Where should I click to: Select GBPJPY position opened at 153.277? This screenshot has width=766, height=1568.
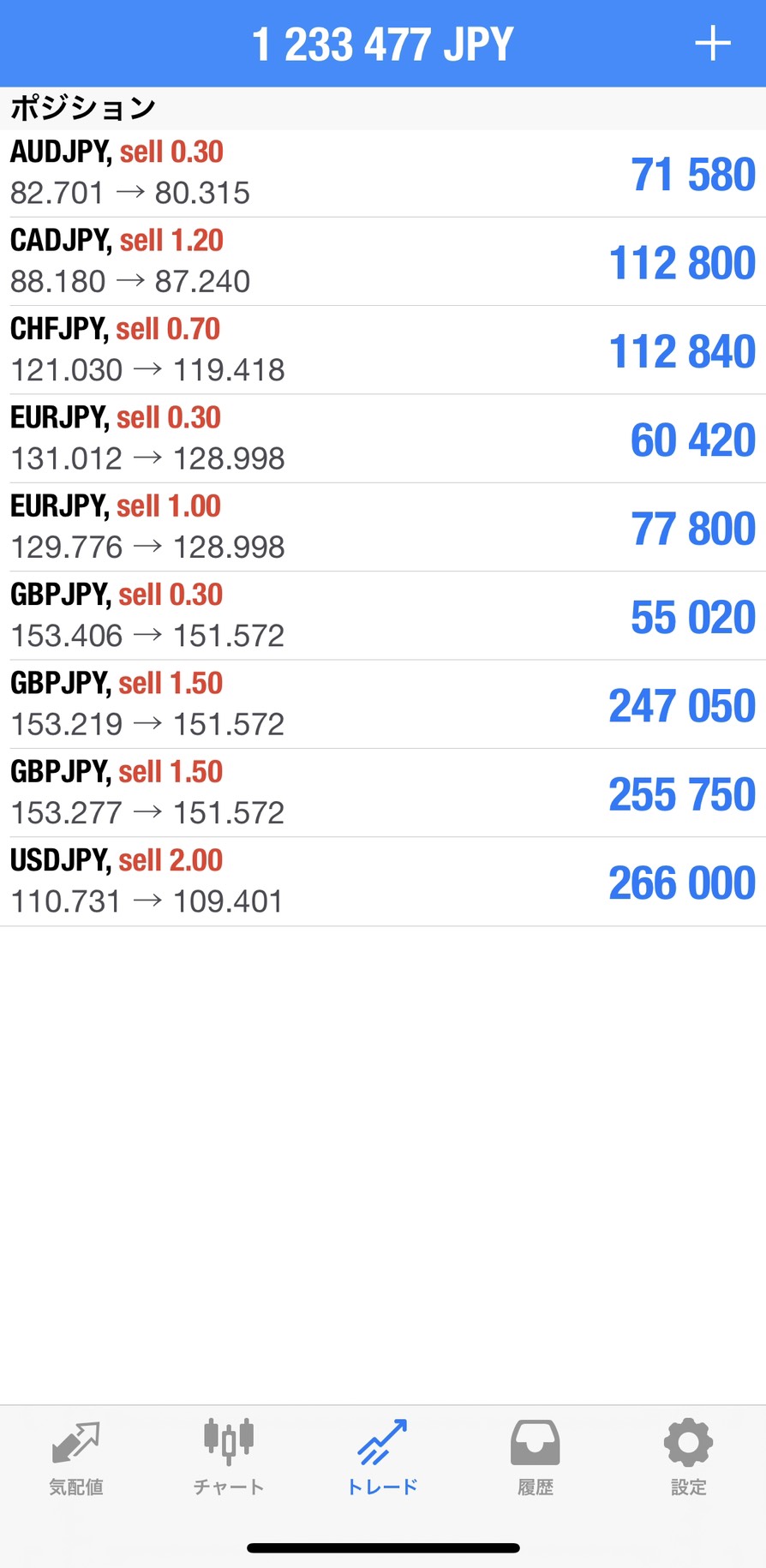coord(383,793)
